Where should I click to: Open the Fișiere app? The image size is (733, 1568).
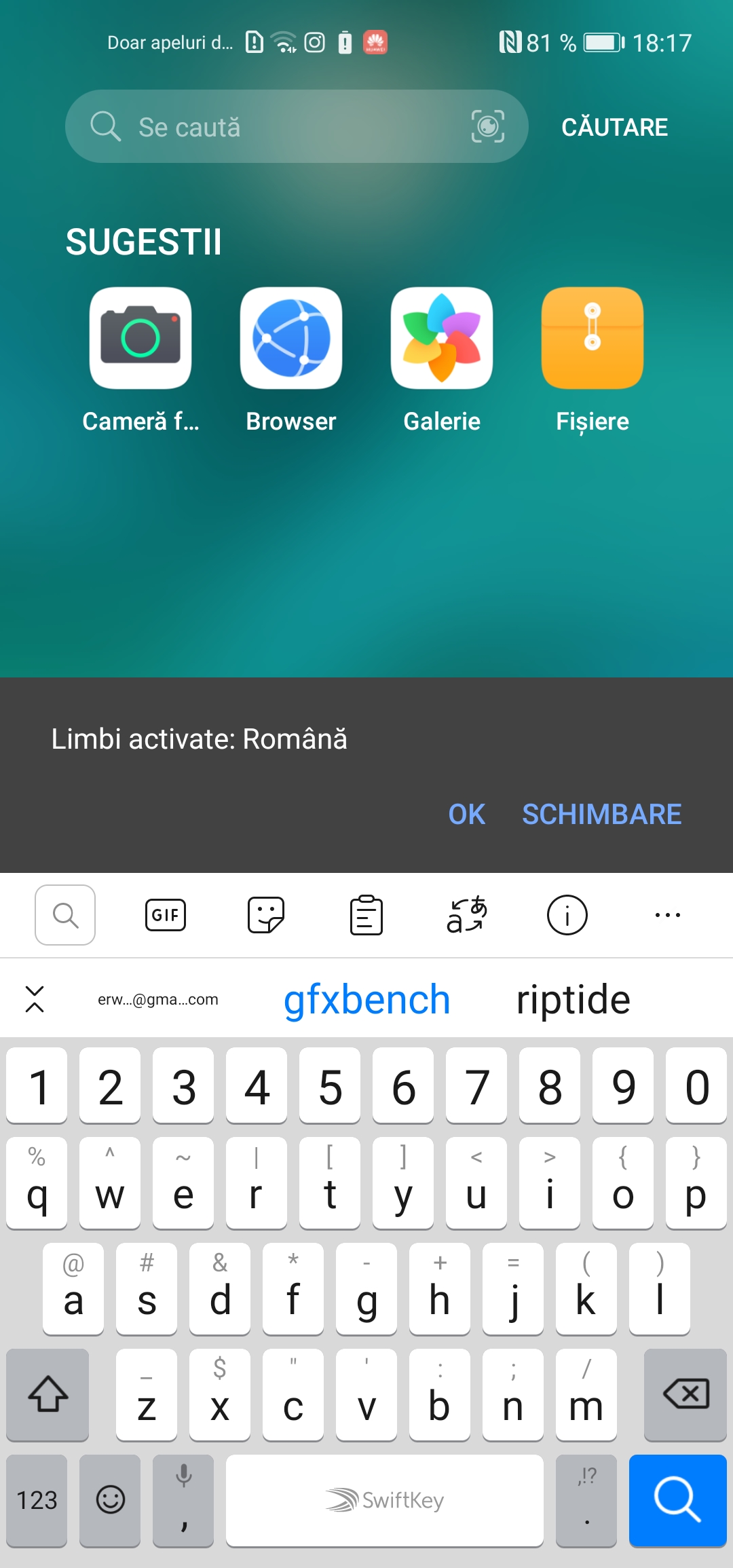click(x=592, y=338)
